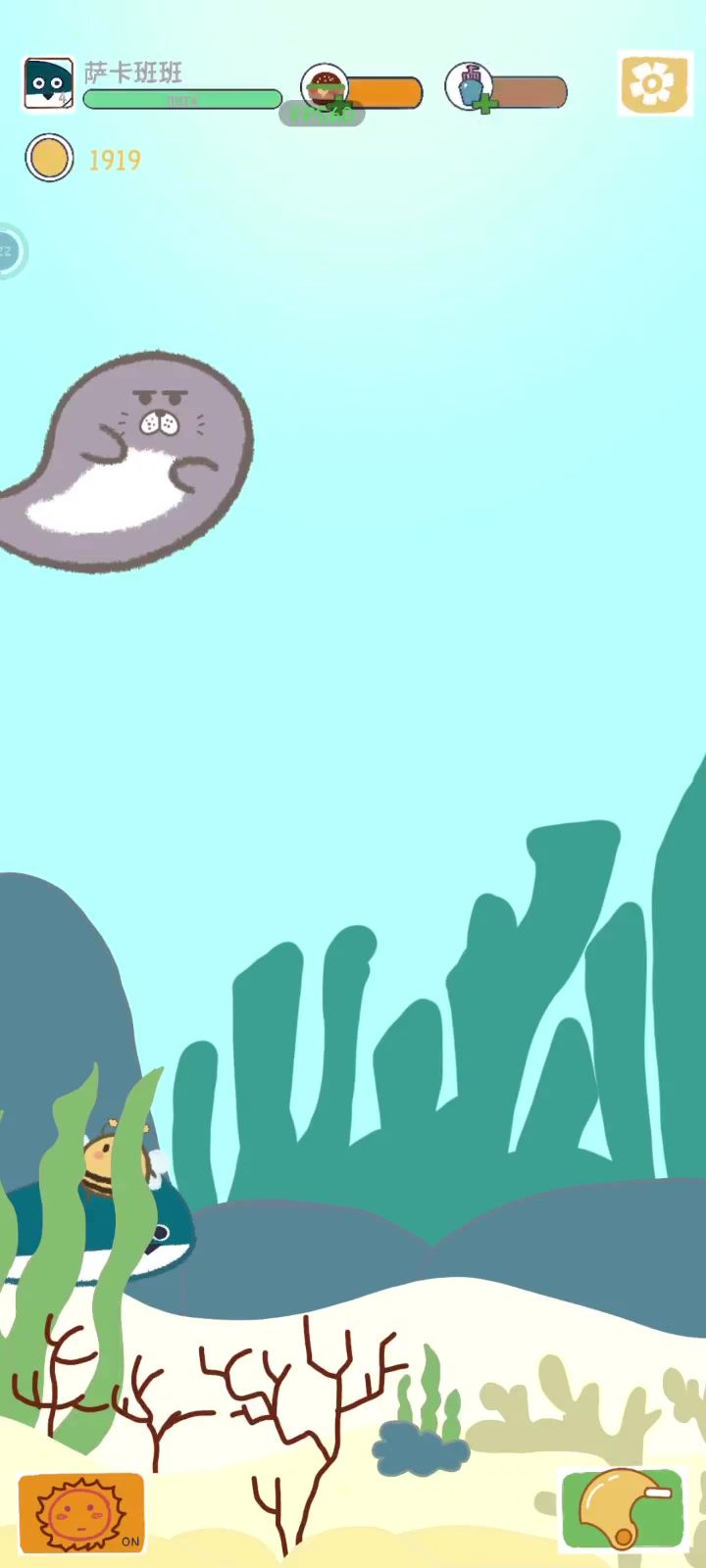Tap the burger icon to feed the pet
The image size is (706, 1568).
326,88
